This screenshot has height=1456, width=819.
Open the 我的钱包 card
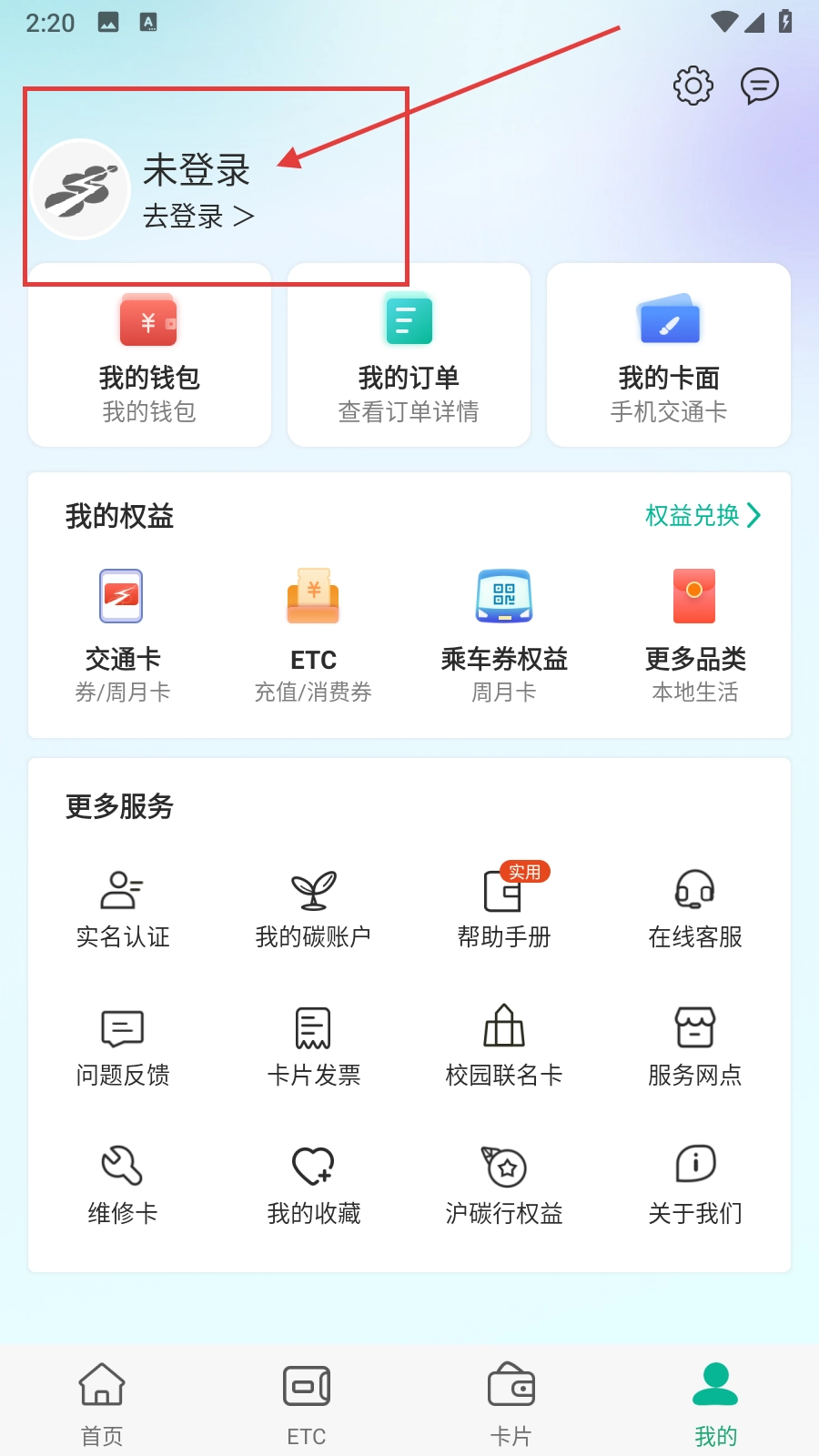pyautogui.click(x=149, y=356)
